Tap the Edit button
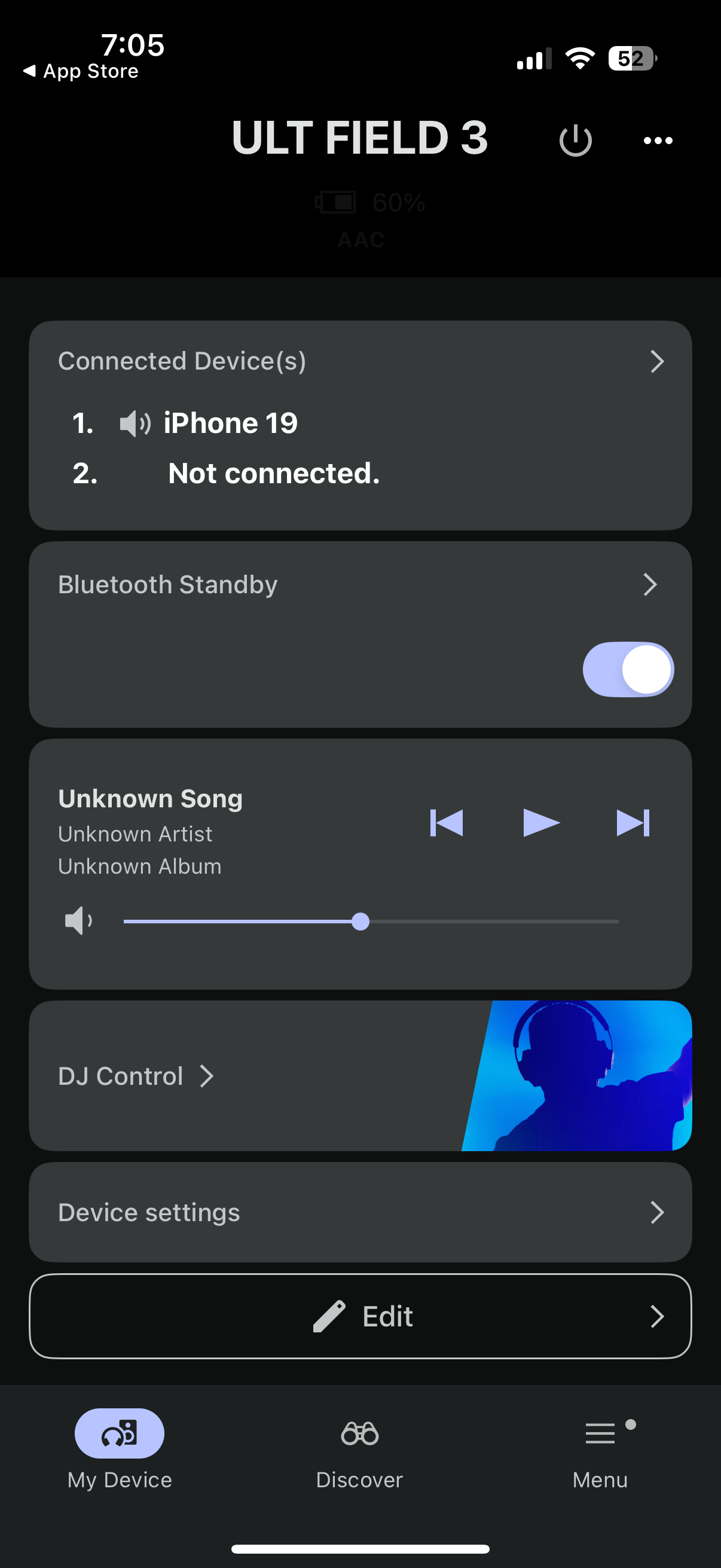 coord(359,1316)
